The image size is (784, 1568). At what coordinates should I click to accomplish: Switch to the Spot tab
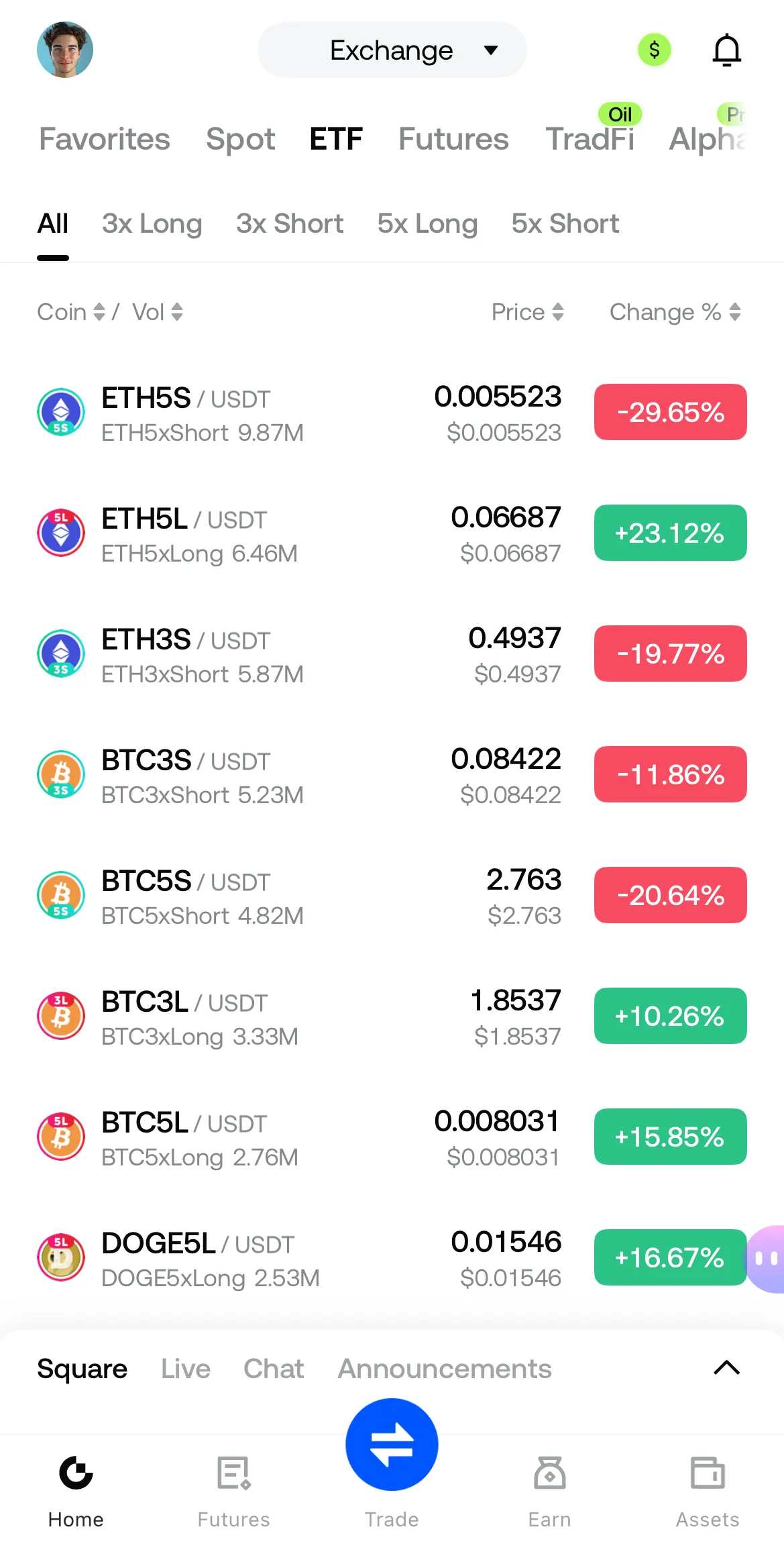pyautogui.click(x=240, y=140)
